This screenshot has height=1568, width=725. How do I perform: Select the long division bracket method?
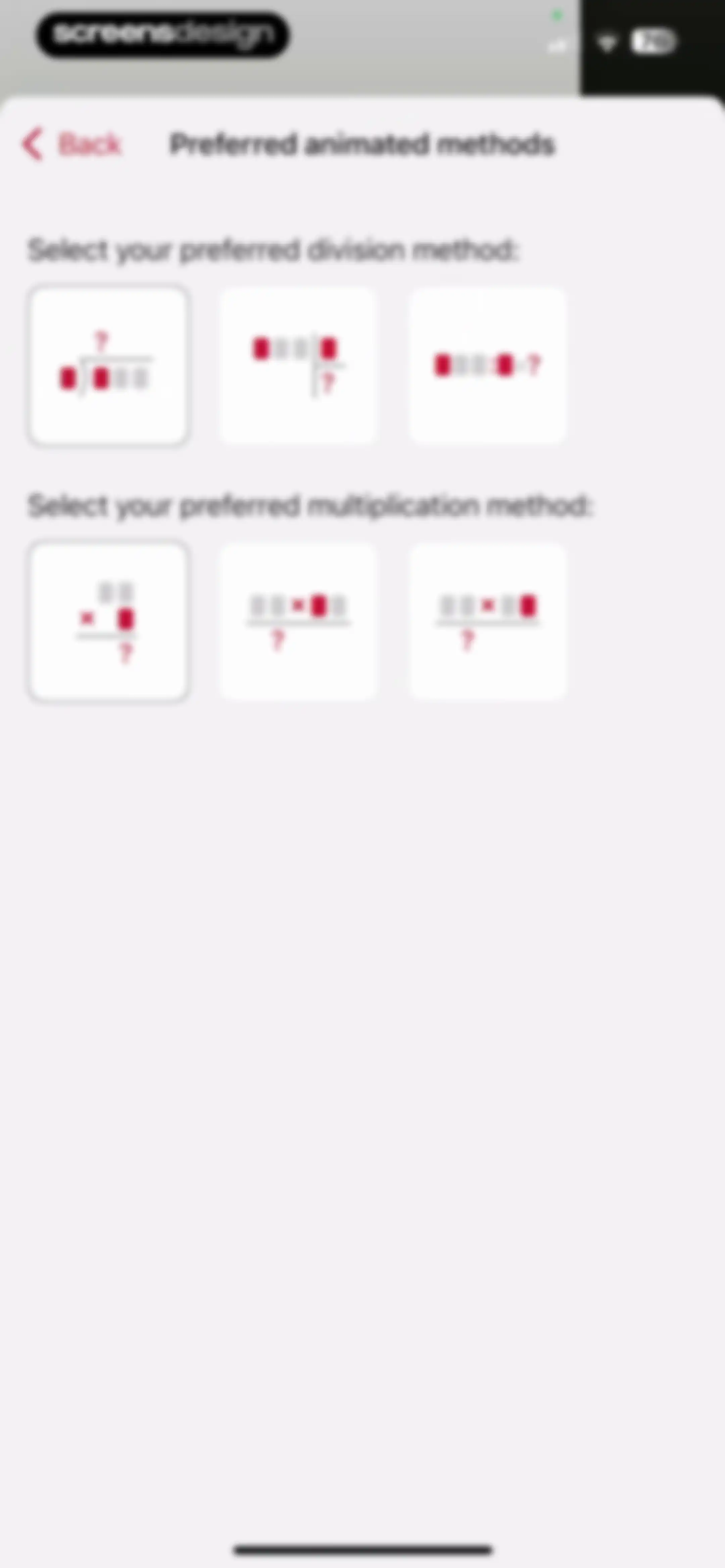(x=108, y=366)
